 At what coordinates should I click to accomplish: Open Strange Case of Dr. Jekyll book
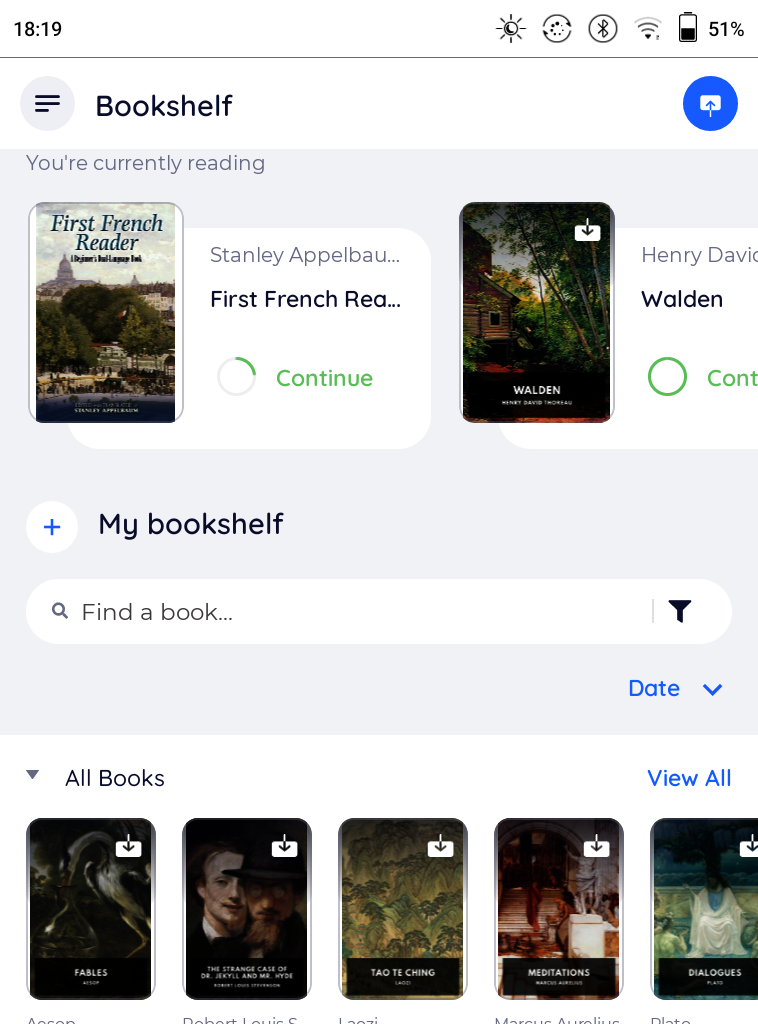247,908
